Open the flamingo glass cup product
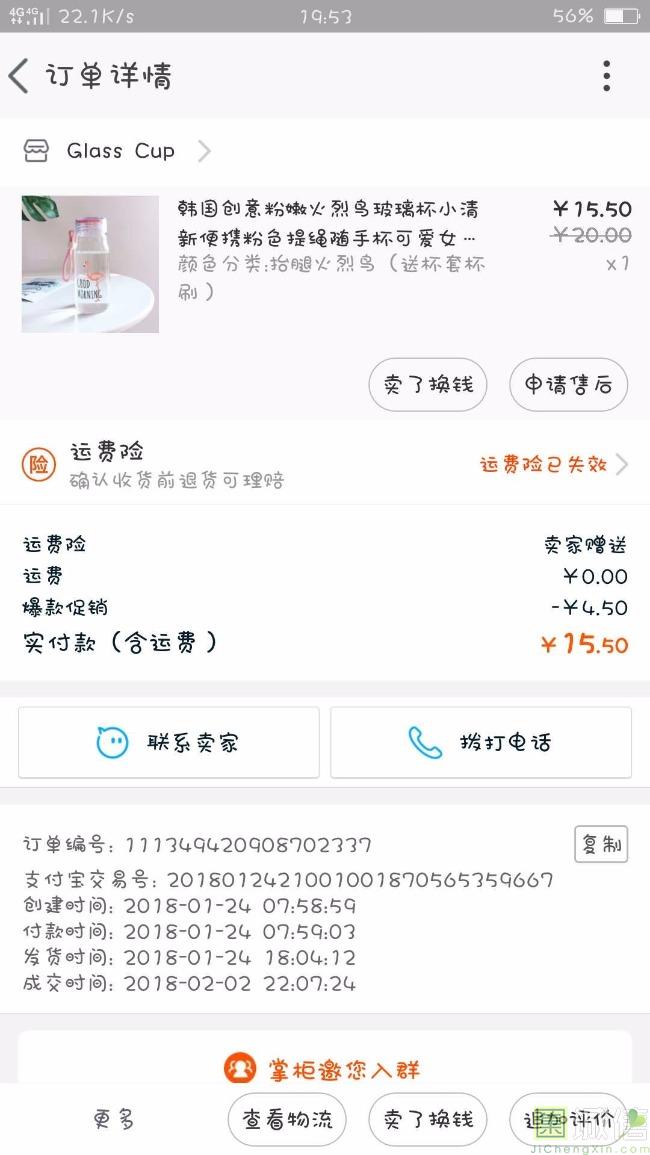The width and height of the screenshot is (650, 1155). tap(90, 264)
